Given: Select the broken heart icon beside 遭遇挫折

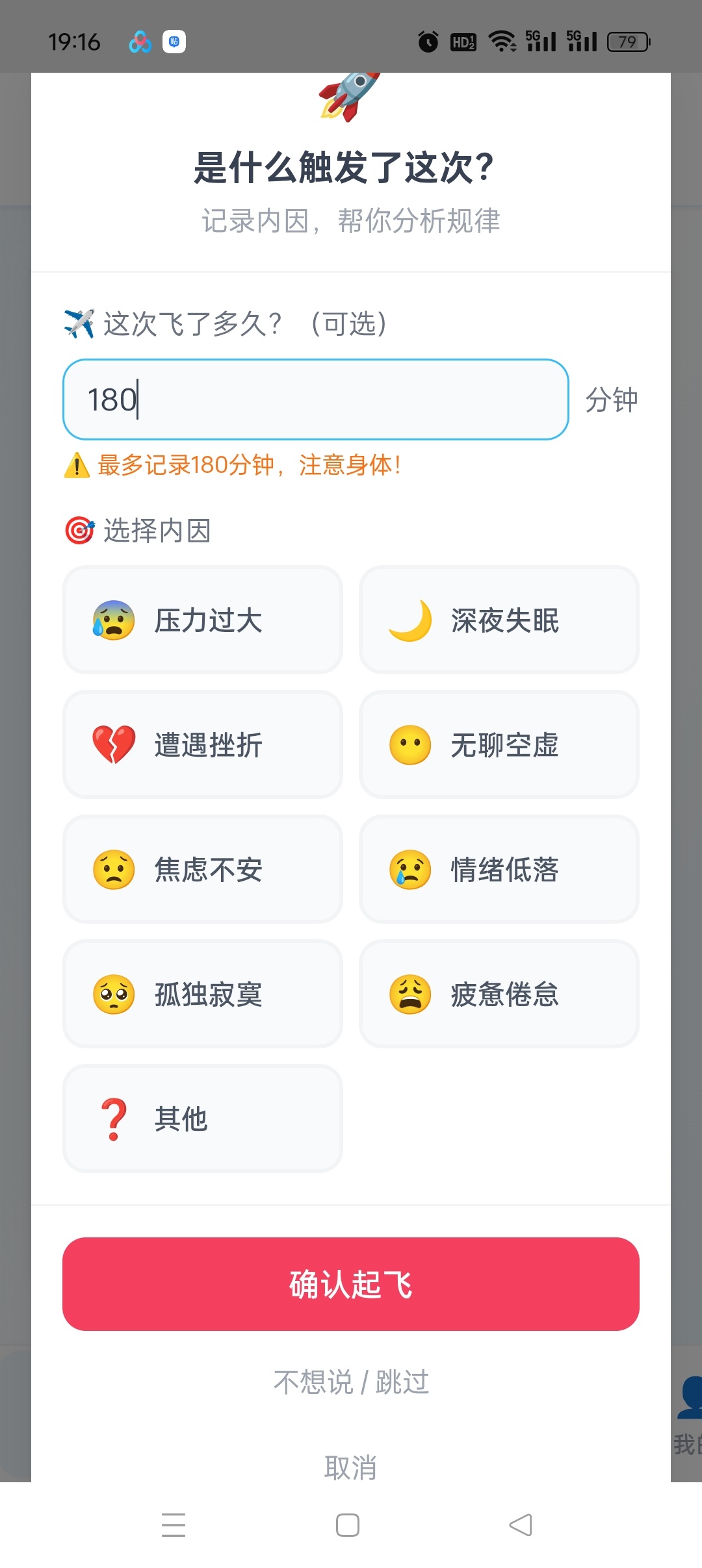Looking at the screenshot, I should (x=114, y=745).
